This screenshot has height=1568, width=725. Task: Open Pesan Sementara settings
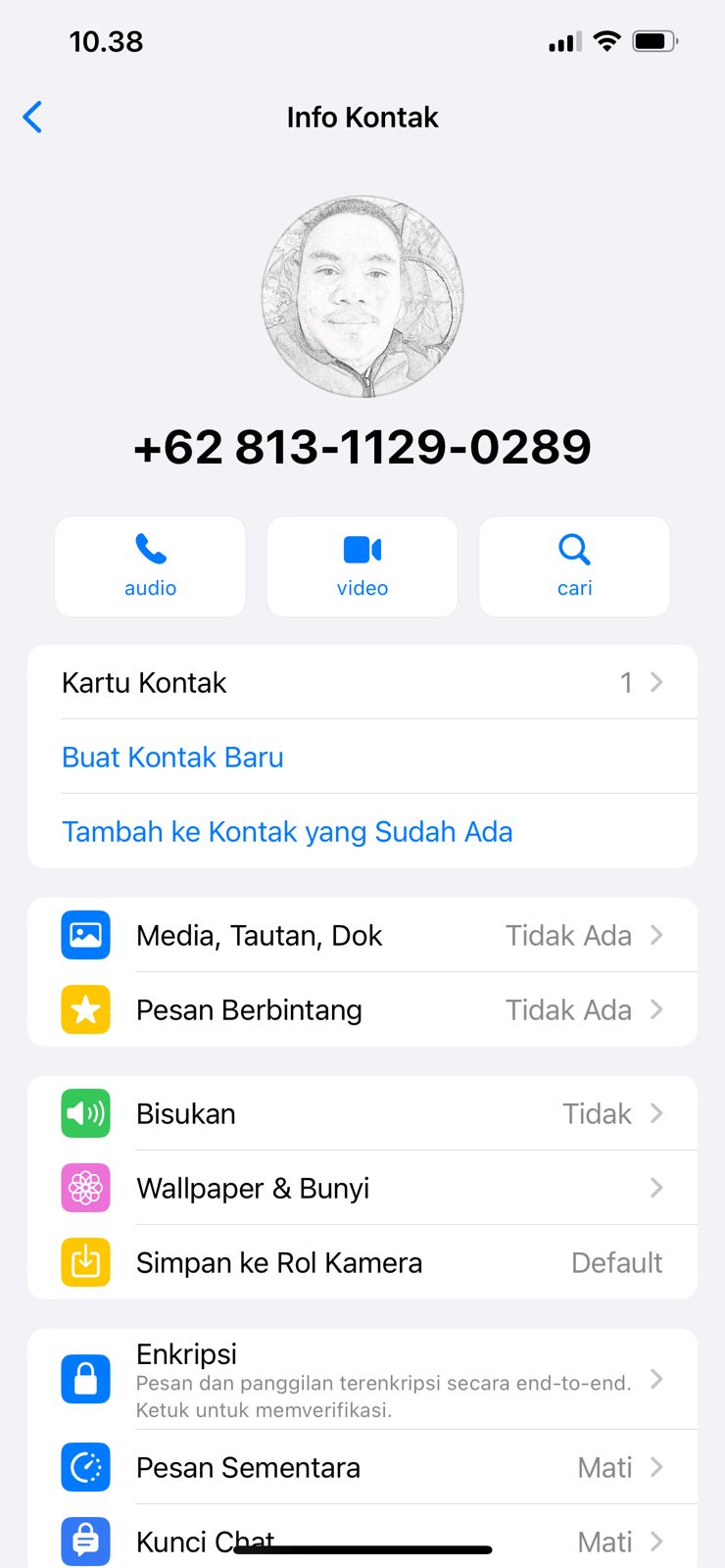[x=362, y=1467]
